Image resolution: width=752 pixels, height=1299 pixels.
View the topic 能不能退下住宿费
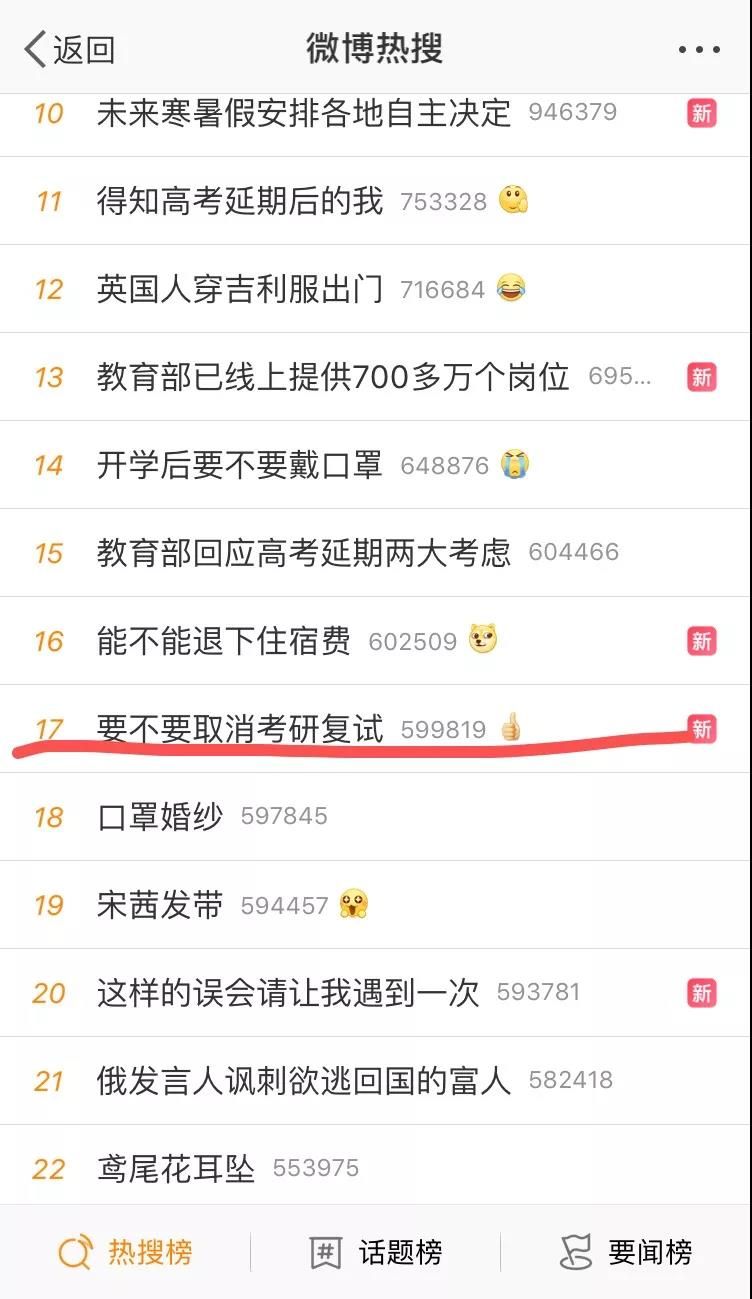[223, 641]
